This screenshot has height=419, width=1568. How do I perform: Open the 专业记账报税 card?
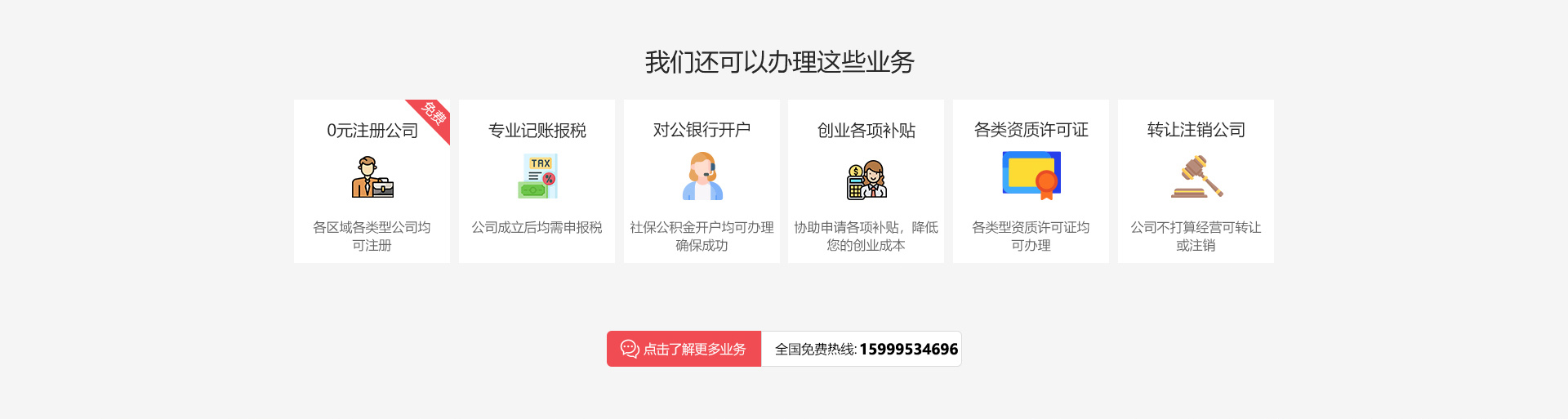click(x=537, y=181)
